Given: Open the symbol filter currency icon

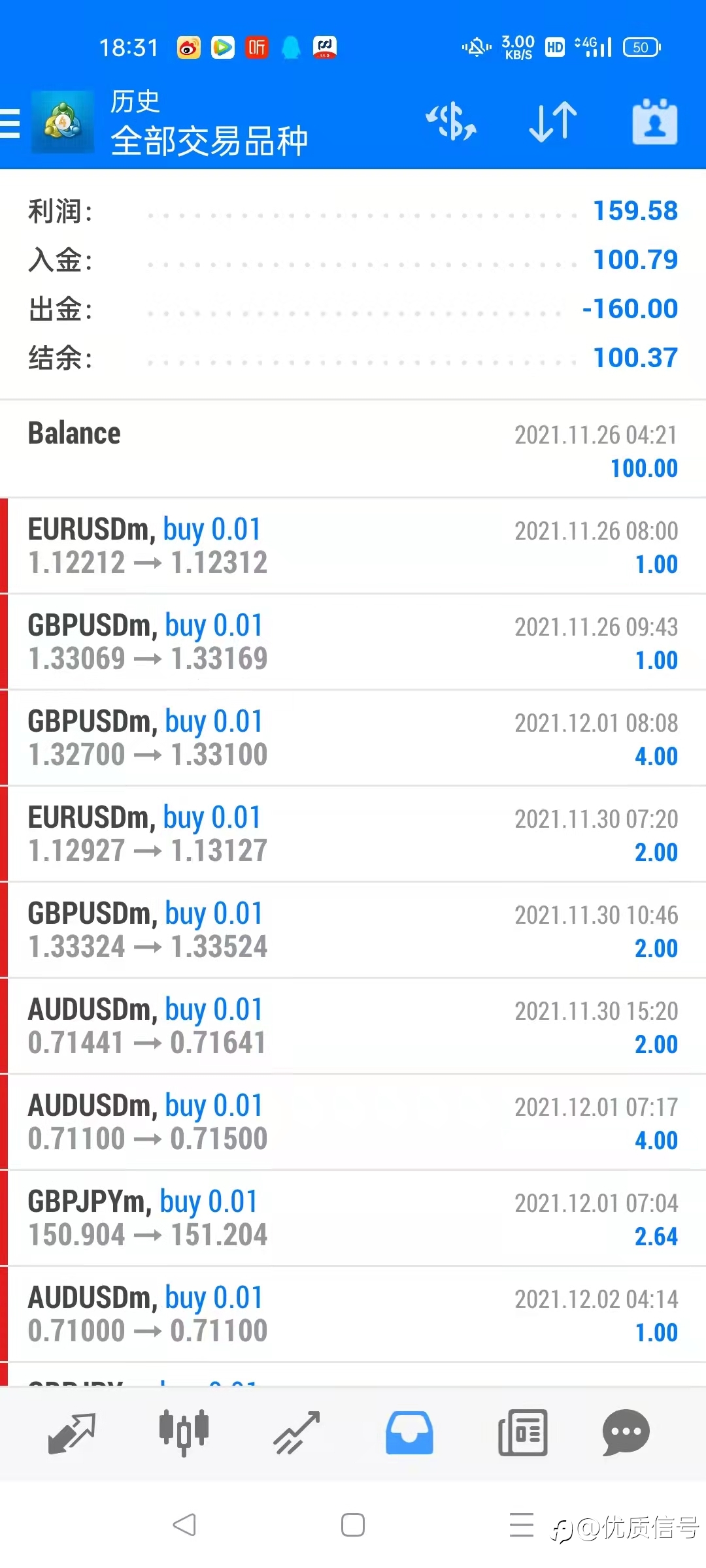Looking at the screenshot, I should coord(451,122).
